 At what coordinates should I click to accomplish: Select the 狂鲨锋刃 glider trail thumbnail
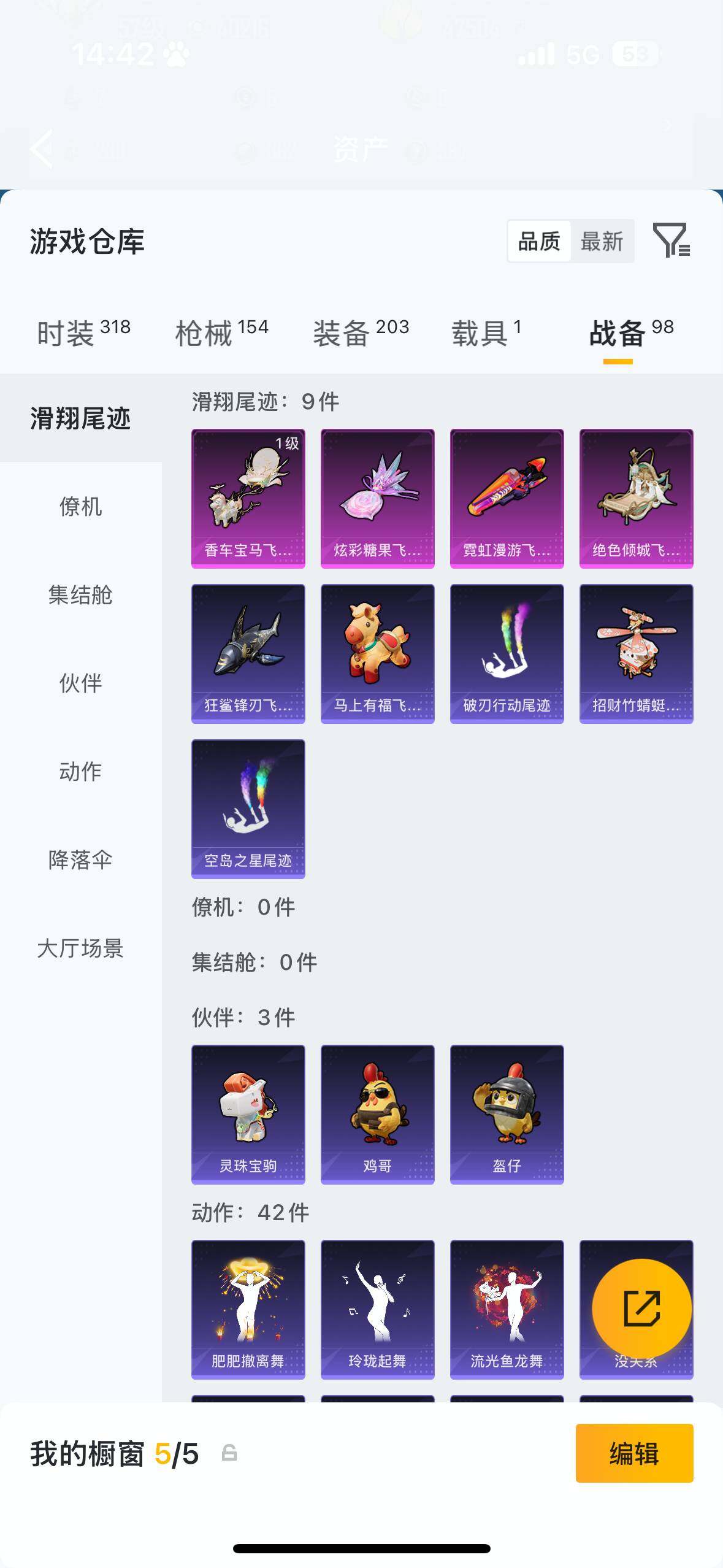pyautogui.click(x=248, y=652)
